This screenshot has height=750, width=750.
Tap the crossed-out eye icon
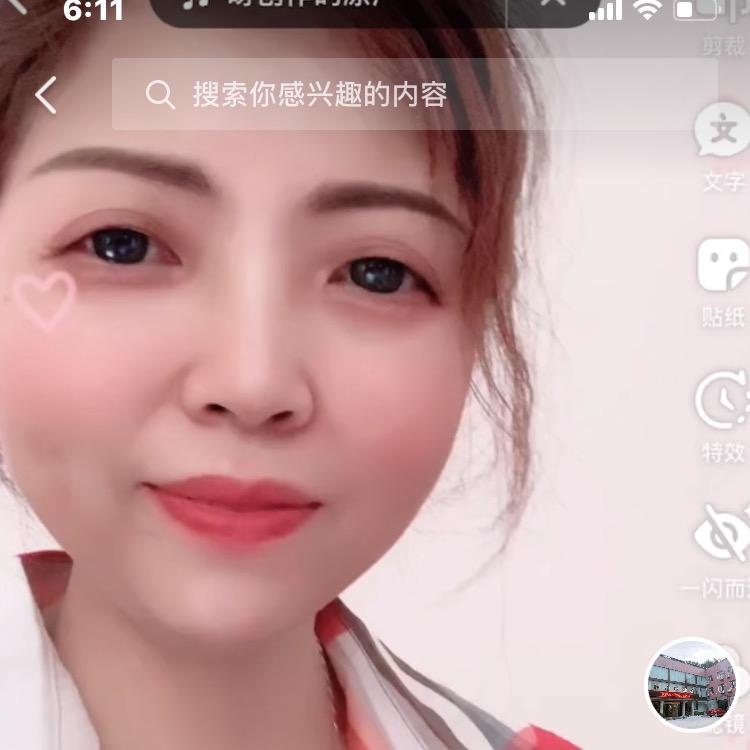click(x=722, y=532)
